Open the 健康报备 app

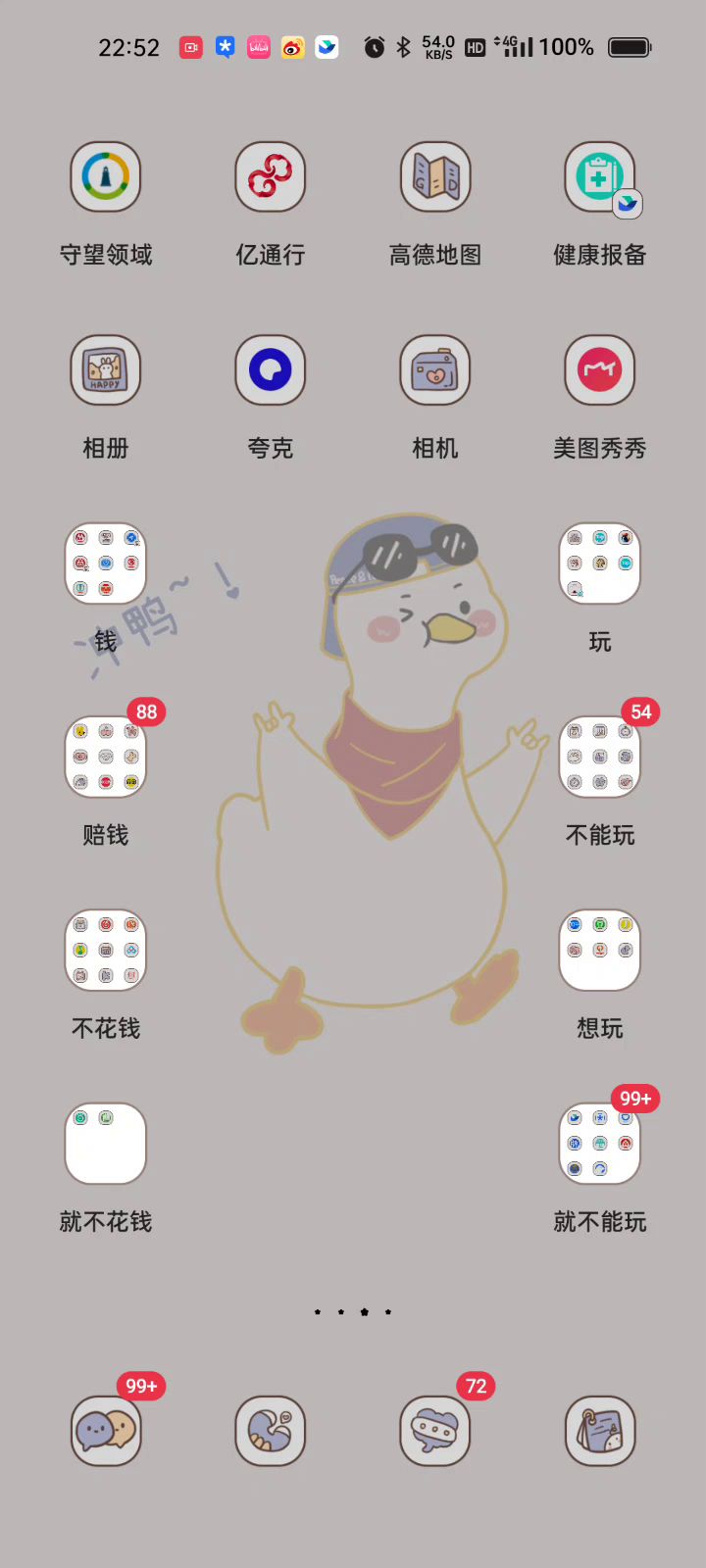click(x=600, y=177)
